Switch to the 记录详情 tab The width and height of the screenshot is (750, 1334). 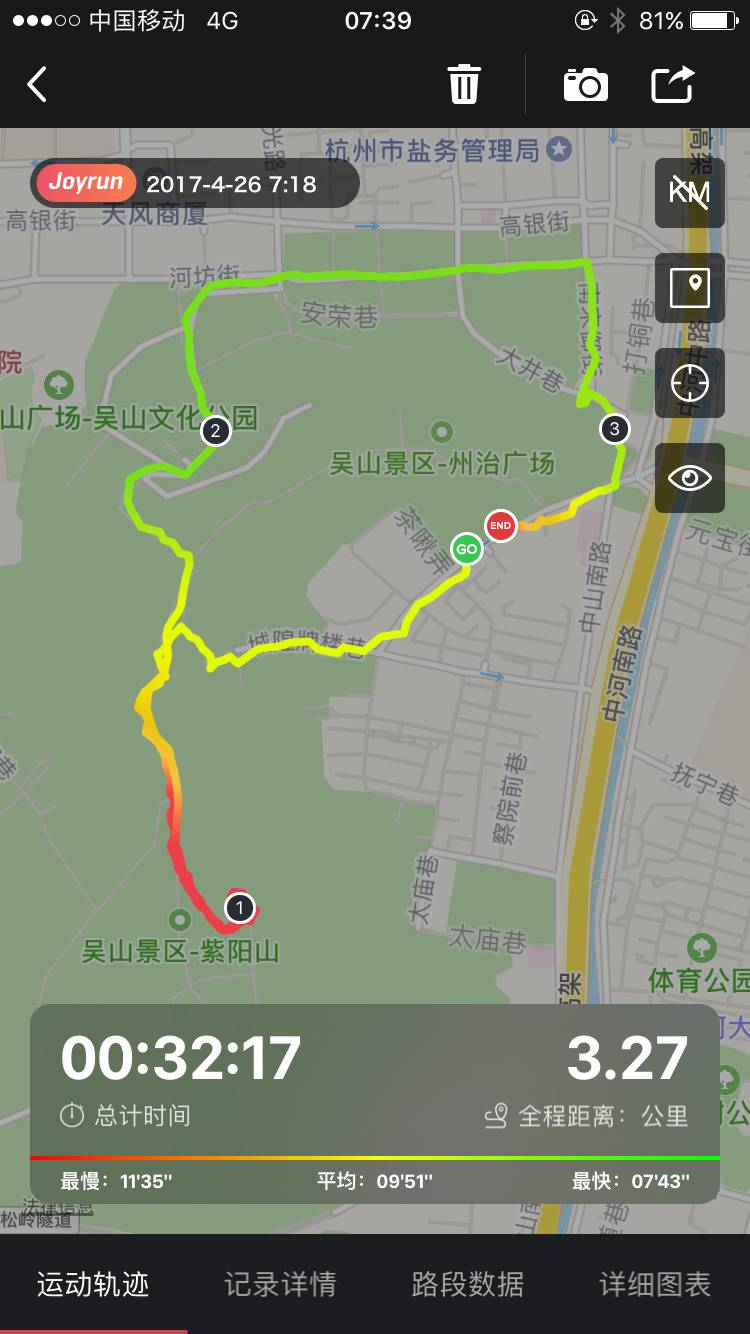(280, 1284)
